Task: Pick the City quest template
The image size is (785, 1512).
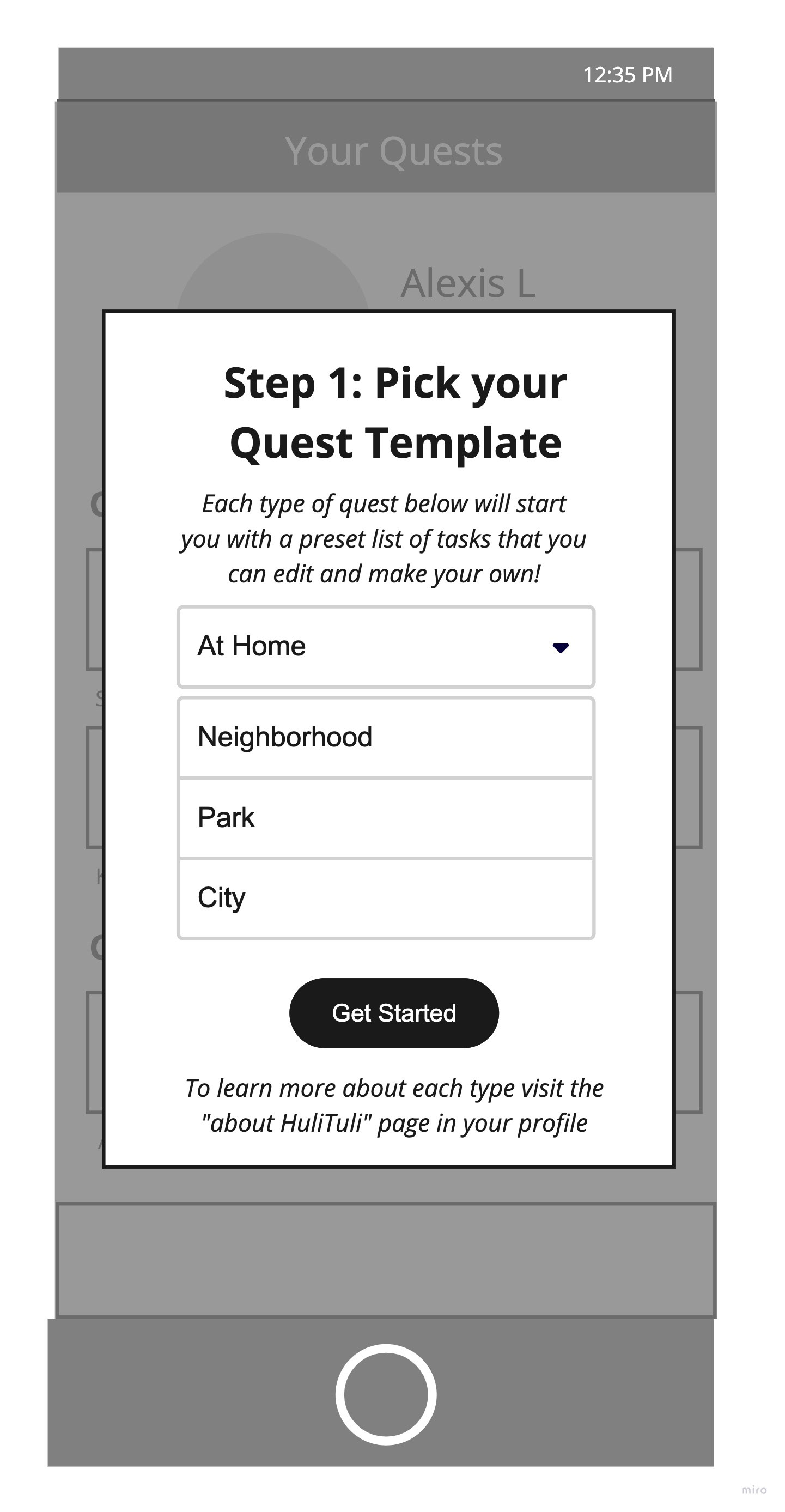Action: (386, 898)
